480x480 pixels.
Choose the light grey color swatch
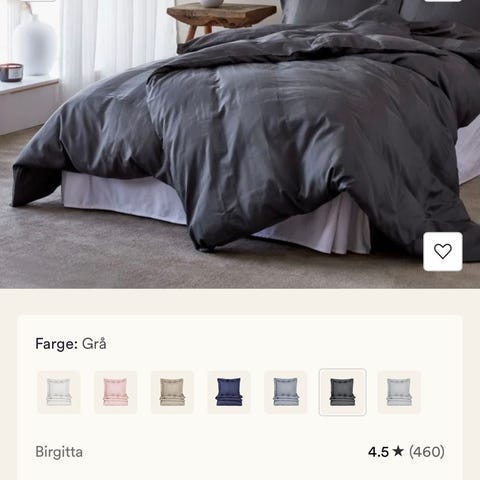[x=399, y=392]
